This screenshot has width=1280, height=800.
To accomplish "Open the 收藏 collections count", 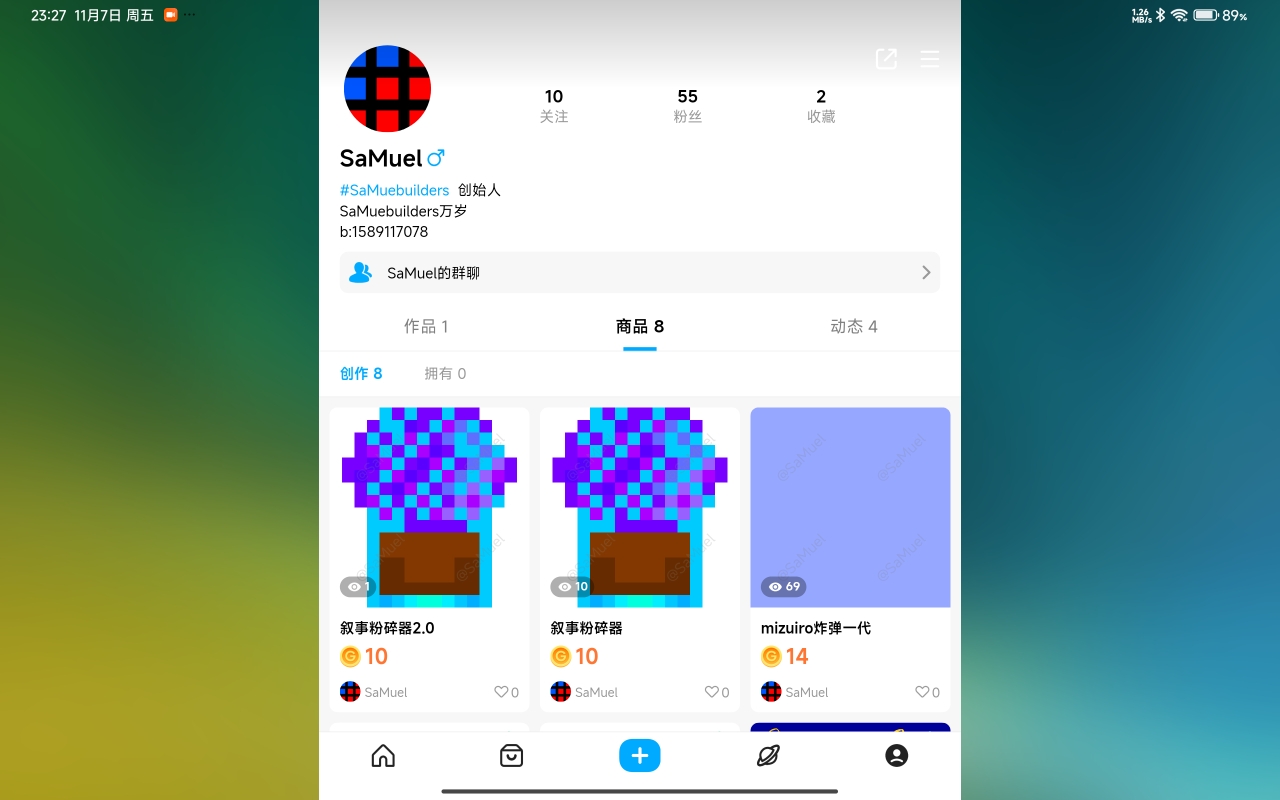I will tap(821, 105).
